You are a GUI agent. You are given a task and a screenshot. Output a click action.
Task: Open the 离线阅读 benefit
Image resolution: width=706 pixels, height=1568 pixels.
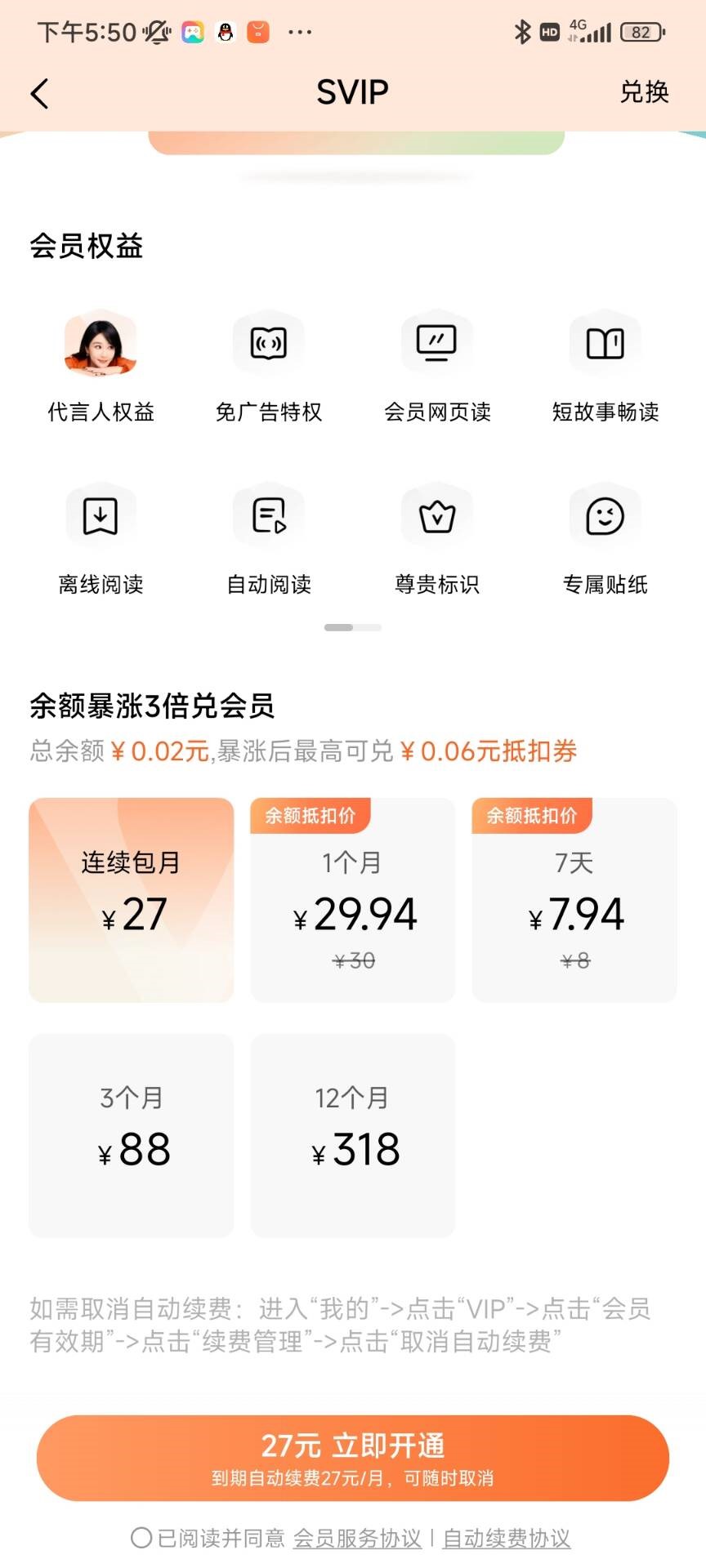pyautogui.click(x=101, y=537)
